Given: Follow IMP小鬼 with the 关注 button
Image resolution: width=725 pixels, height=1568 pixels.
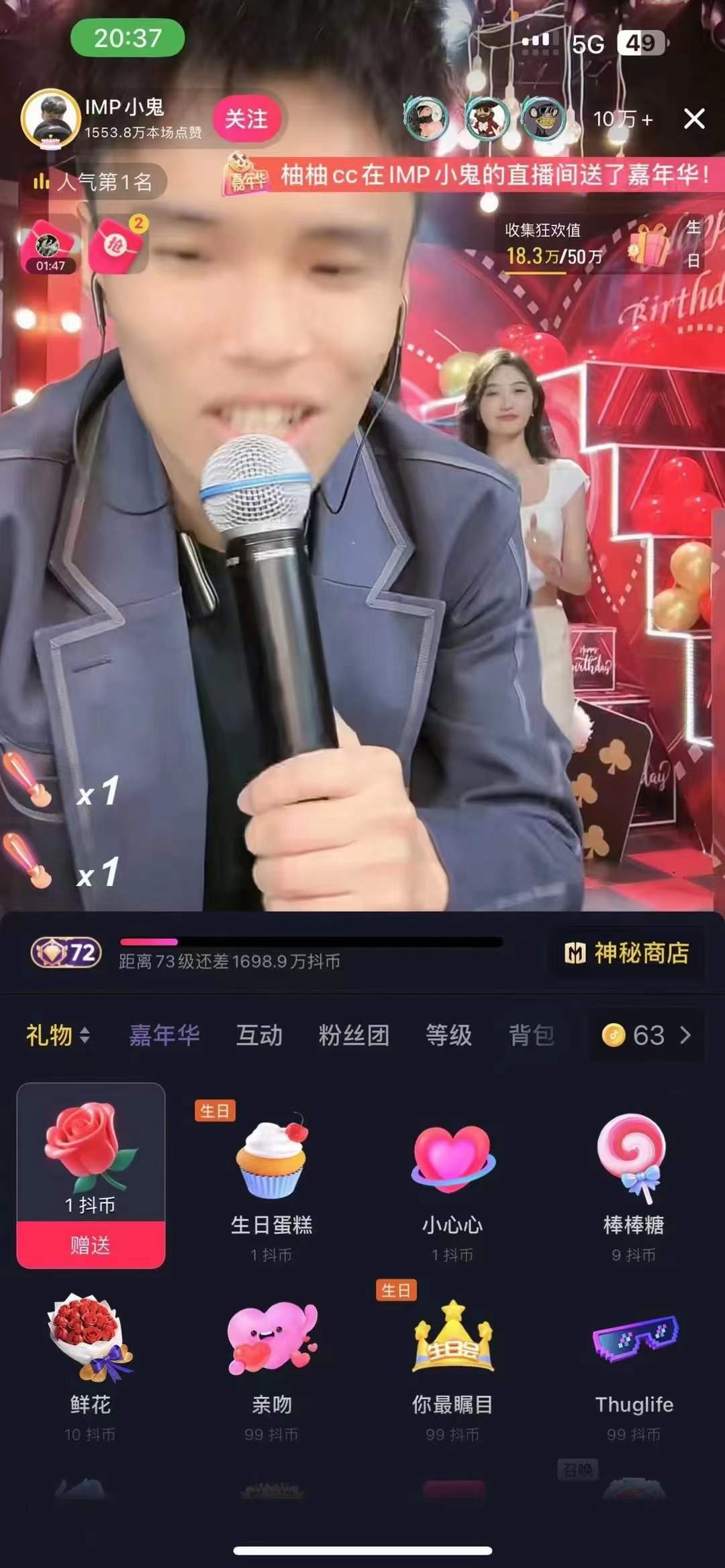Looking at the screenshot, I should click(x=246, y=119).
